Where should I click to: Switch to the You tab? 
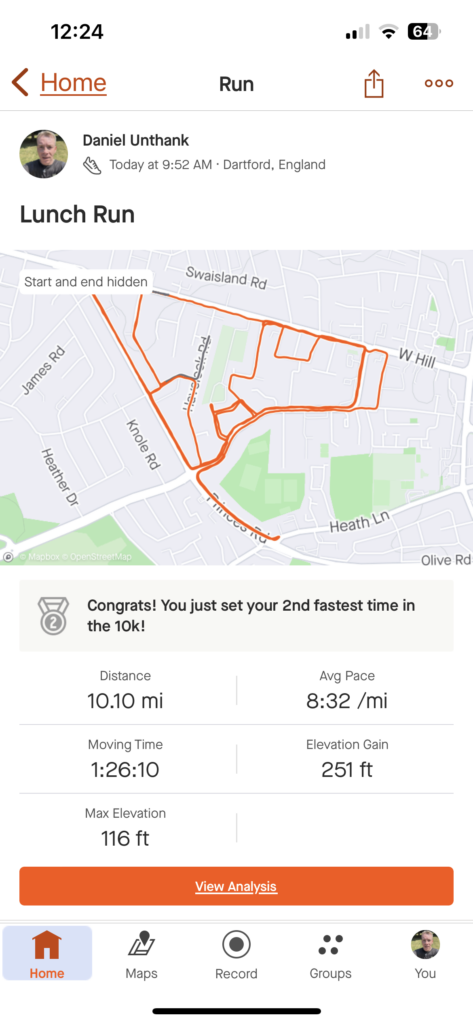coord(425,954)
